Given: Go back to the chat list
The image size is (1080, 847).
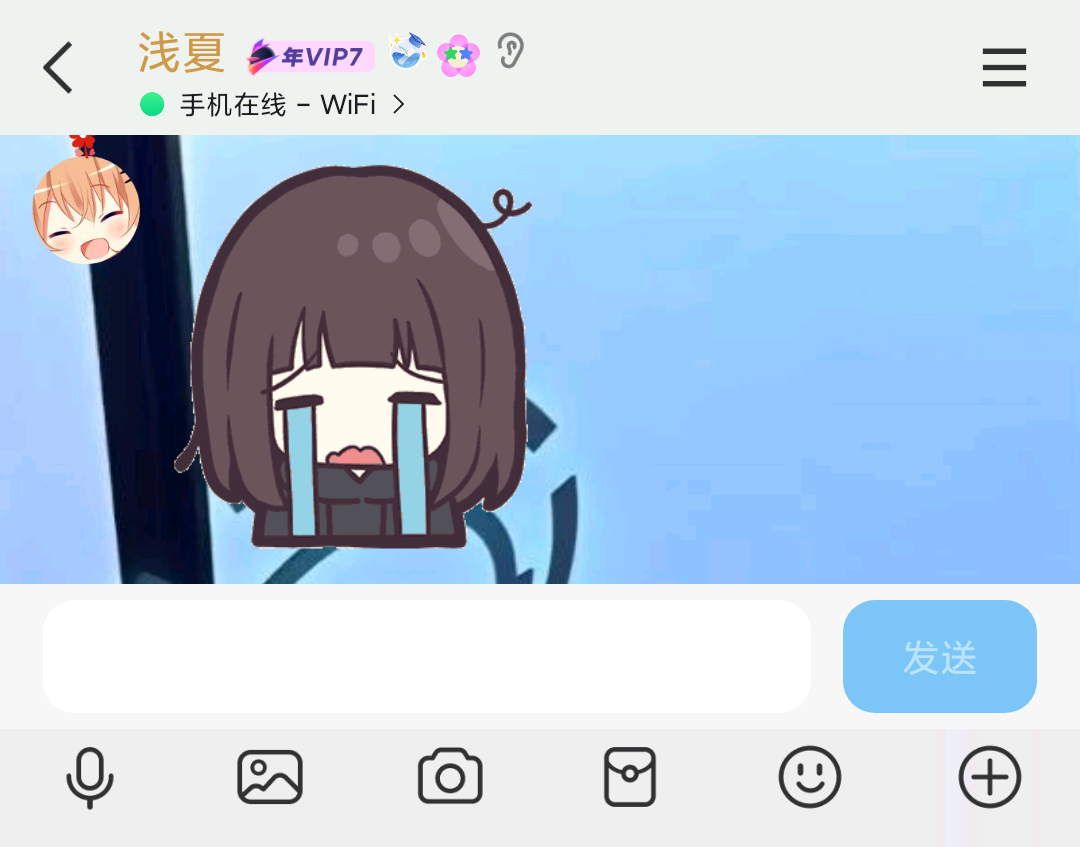Looking at the screenshot, I should click(x=58, y=68).
